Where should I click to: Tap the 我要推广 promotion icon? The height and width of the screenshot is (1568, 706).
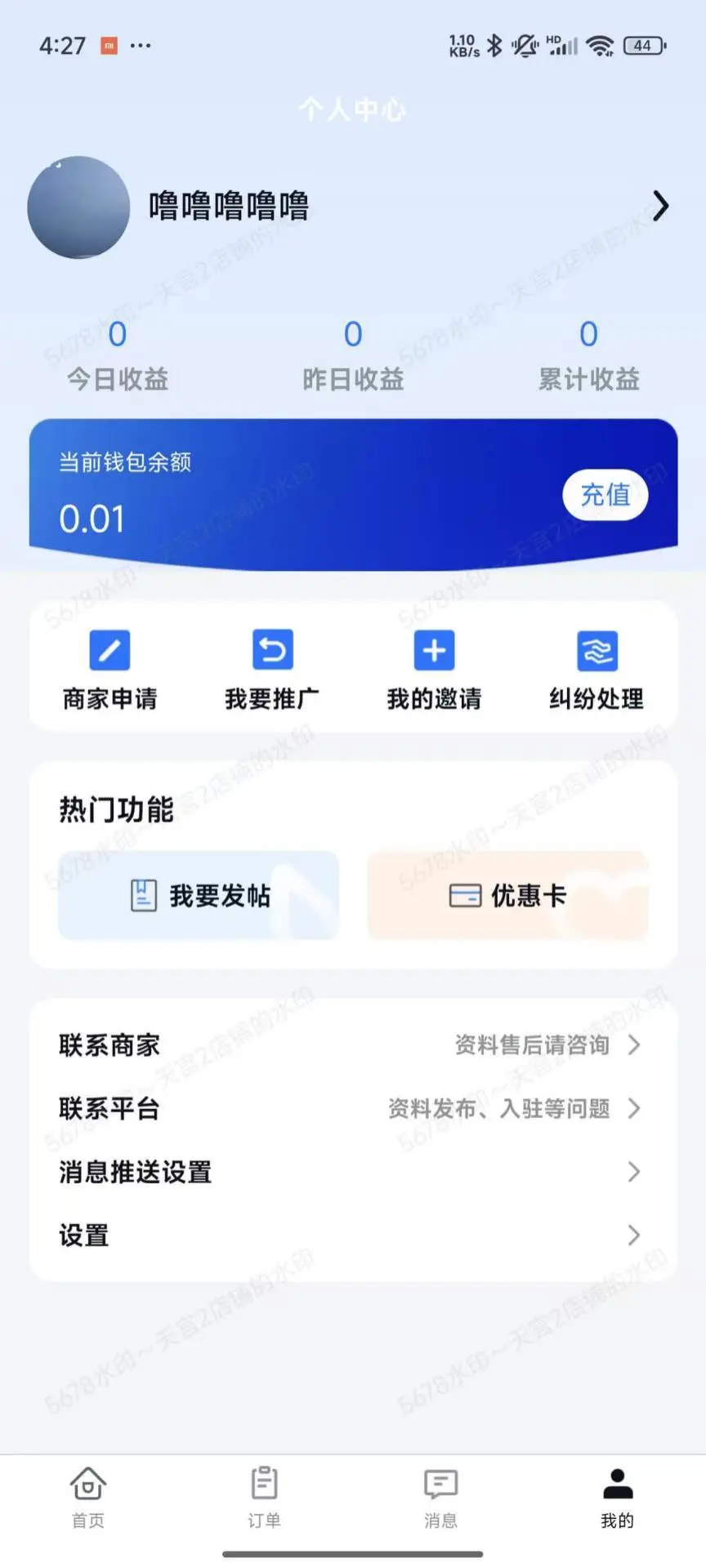(x=271, y=650)
